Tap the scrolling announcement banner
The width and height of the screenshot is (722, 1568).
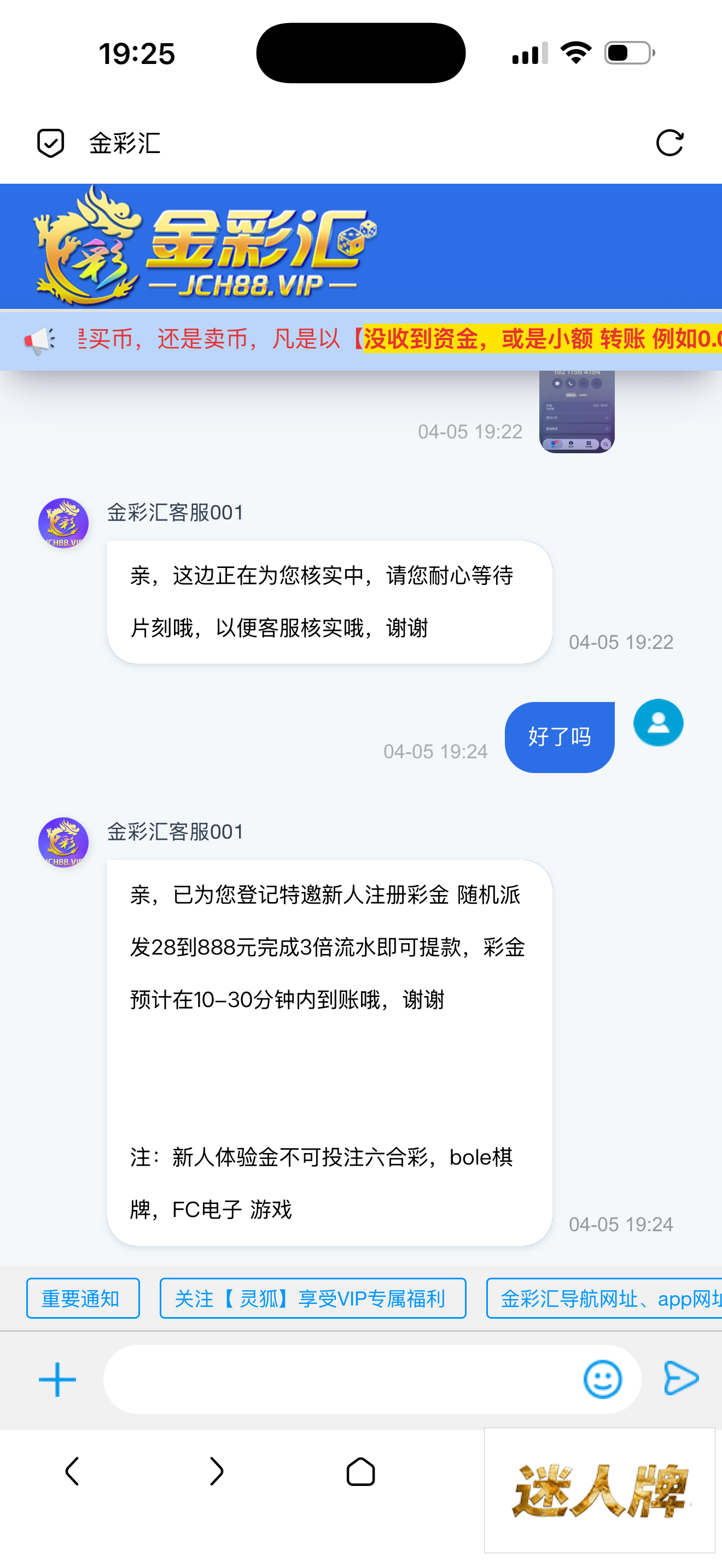pos(389,339)
